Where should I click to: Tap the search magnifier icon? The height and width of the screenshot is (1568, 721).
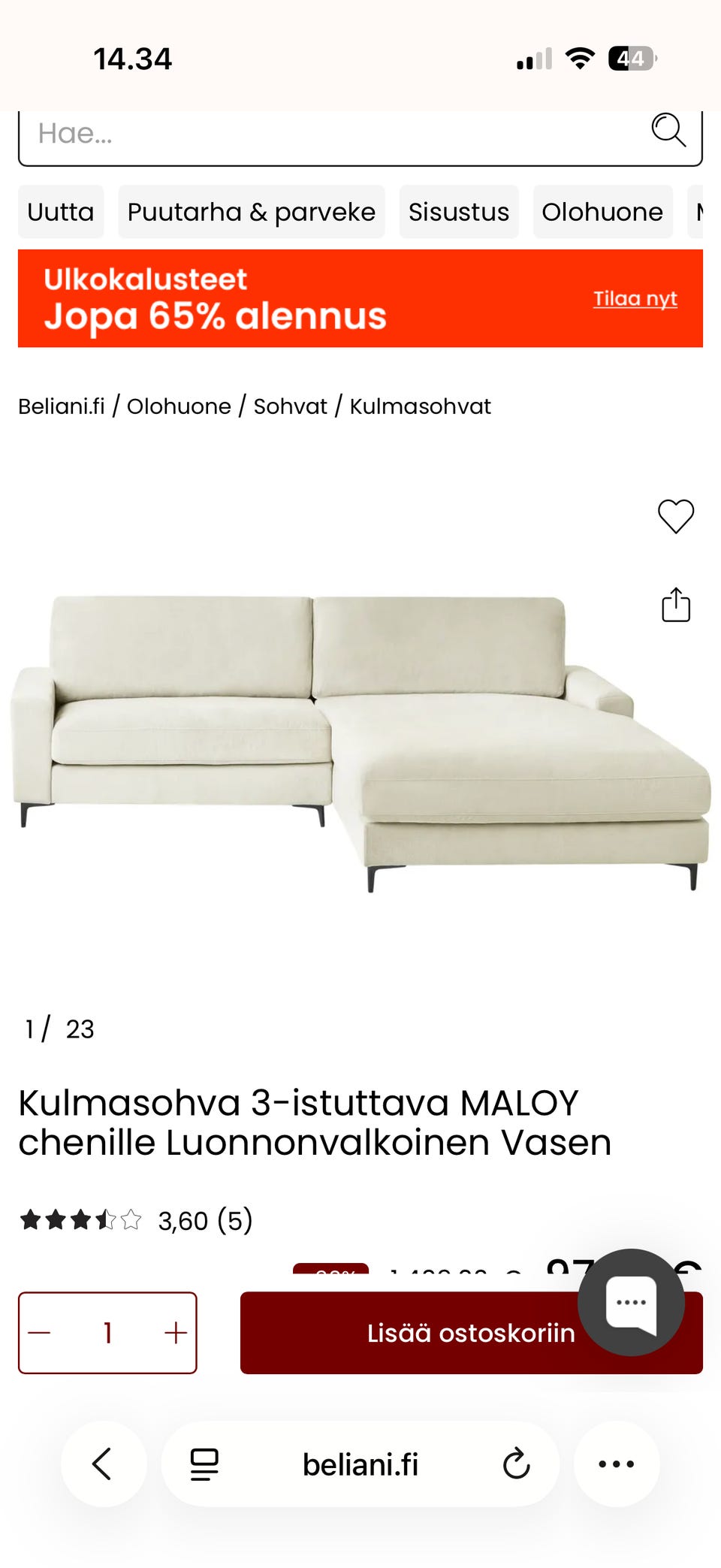(x=668, y=131)
